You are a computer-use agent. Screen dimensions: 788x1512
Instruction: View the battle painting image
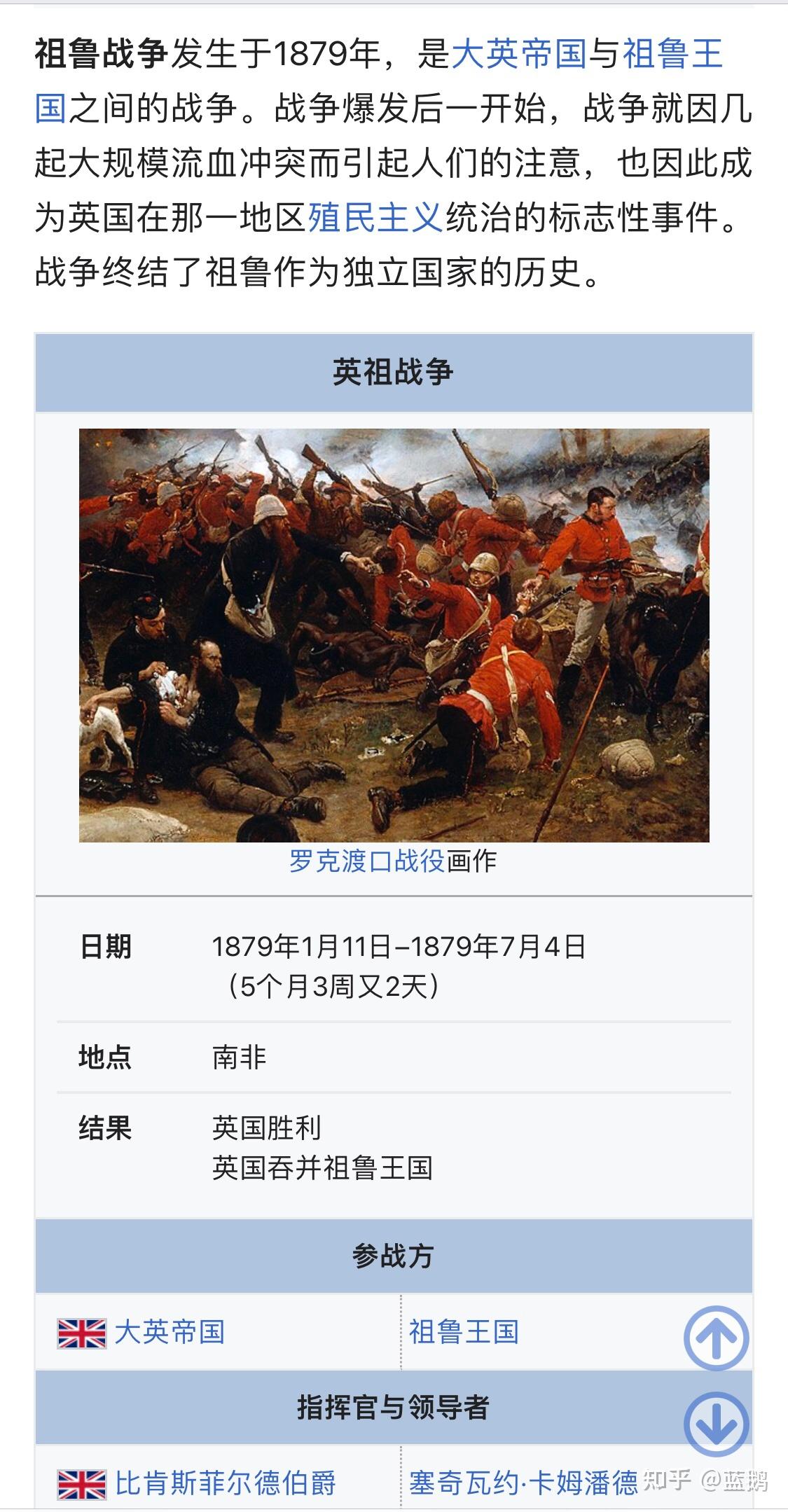pyautogui.click(x=394, y=634)
